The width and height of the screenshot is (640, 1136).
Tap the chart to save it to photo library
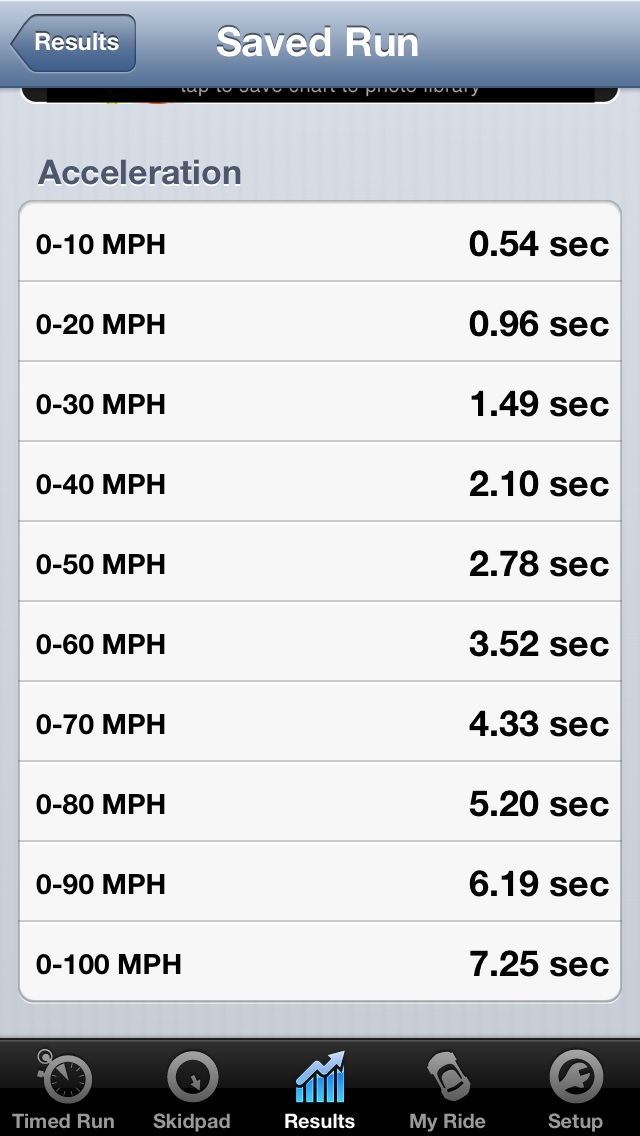pos(320,91)
